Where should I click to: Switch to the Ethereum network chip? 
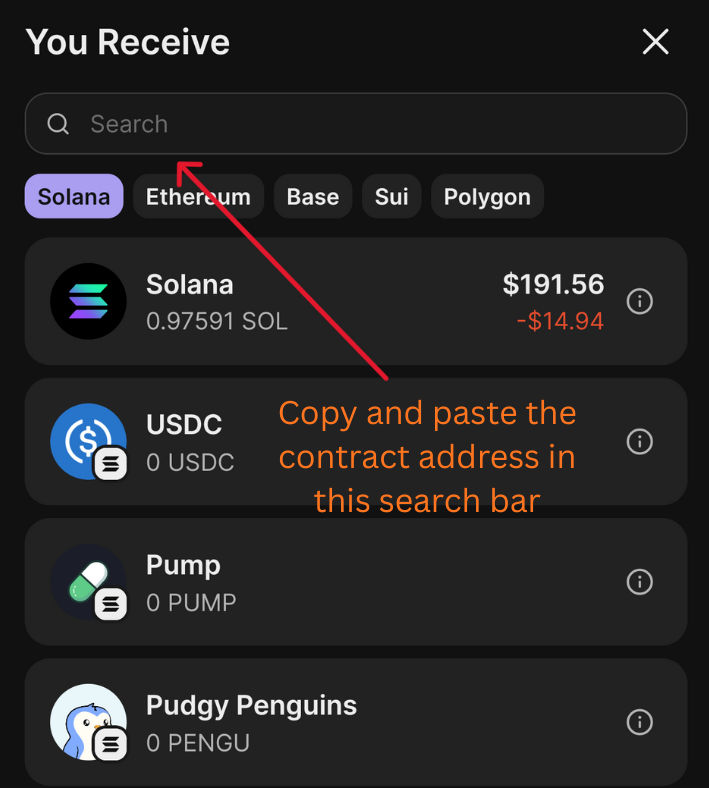point(198,197)
